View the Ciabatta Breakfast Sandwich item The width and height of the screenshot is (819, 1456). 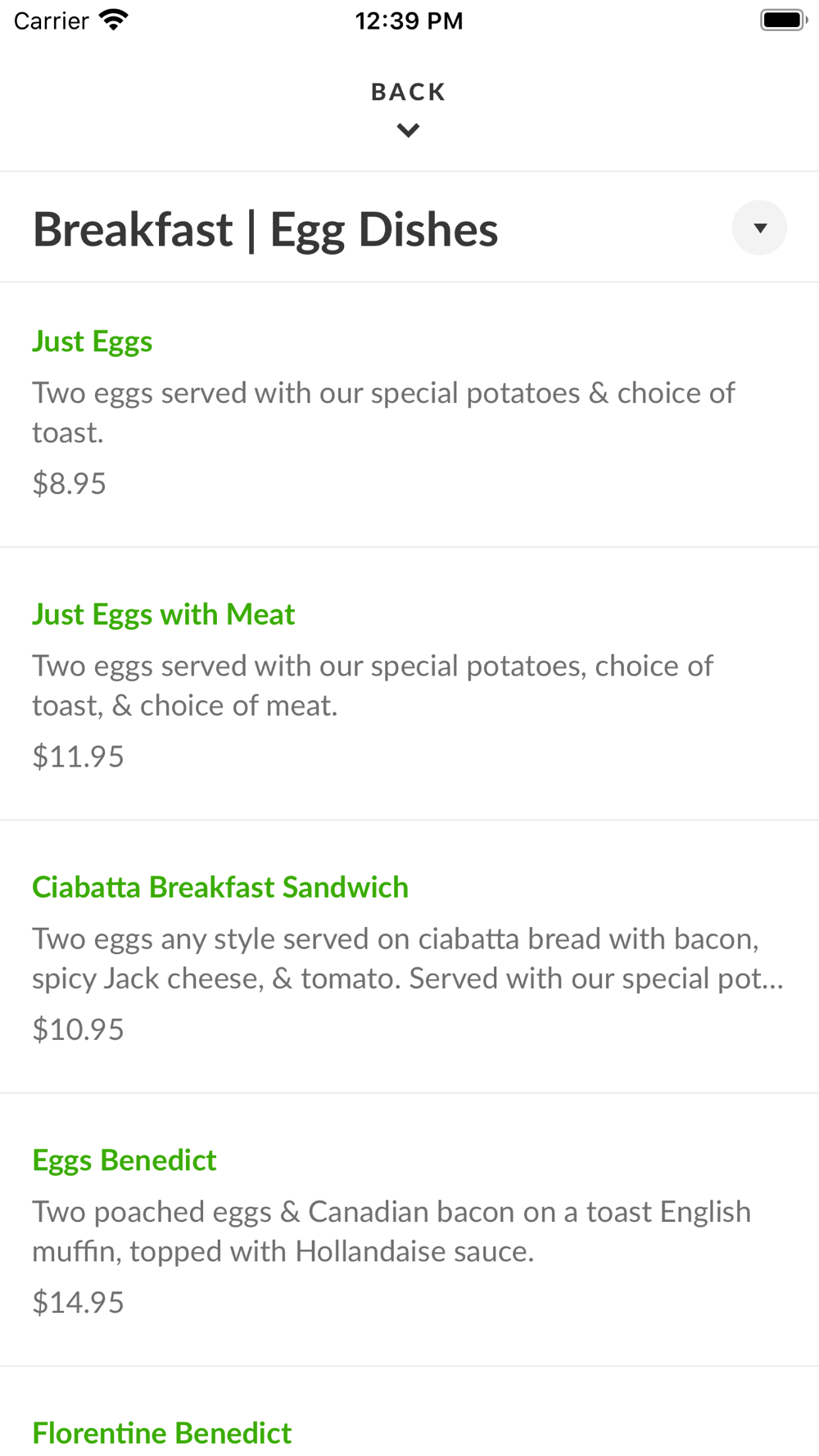[409, 956]
